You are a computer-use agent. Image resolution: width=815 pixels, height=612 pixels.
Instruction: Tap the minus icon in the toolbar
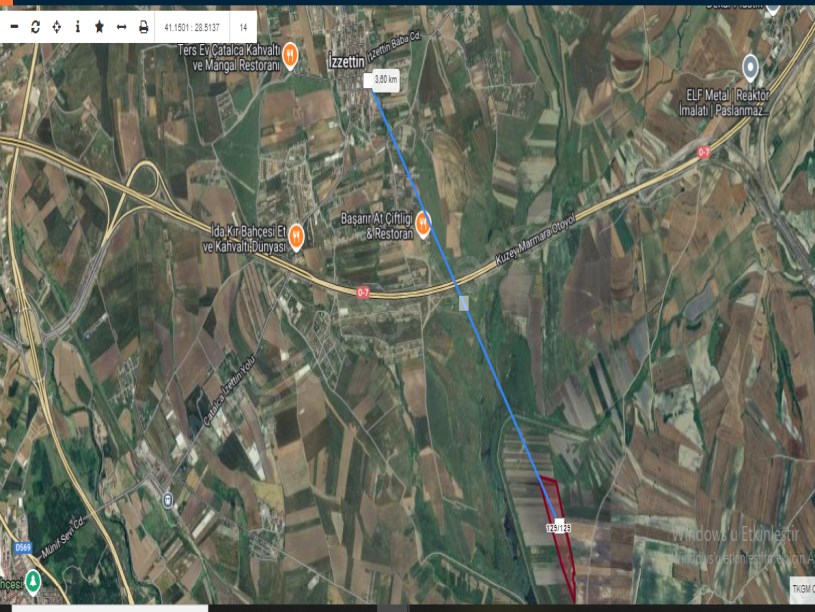coord(14,26)
